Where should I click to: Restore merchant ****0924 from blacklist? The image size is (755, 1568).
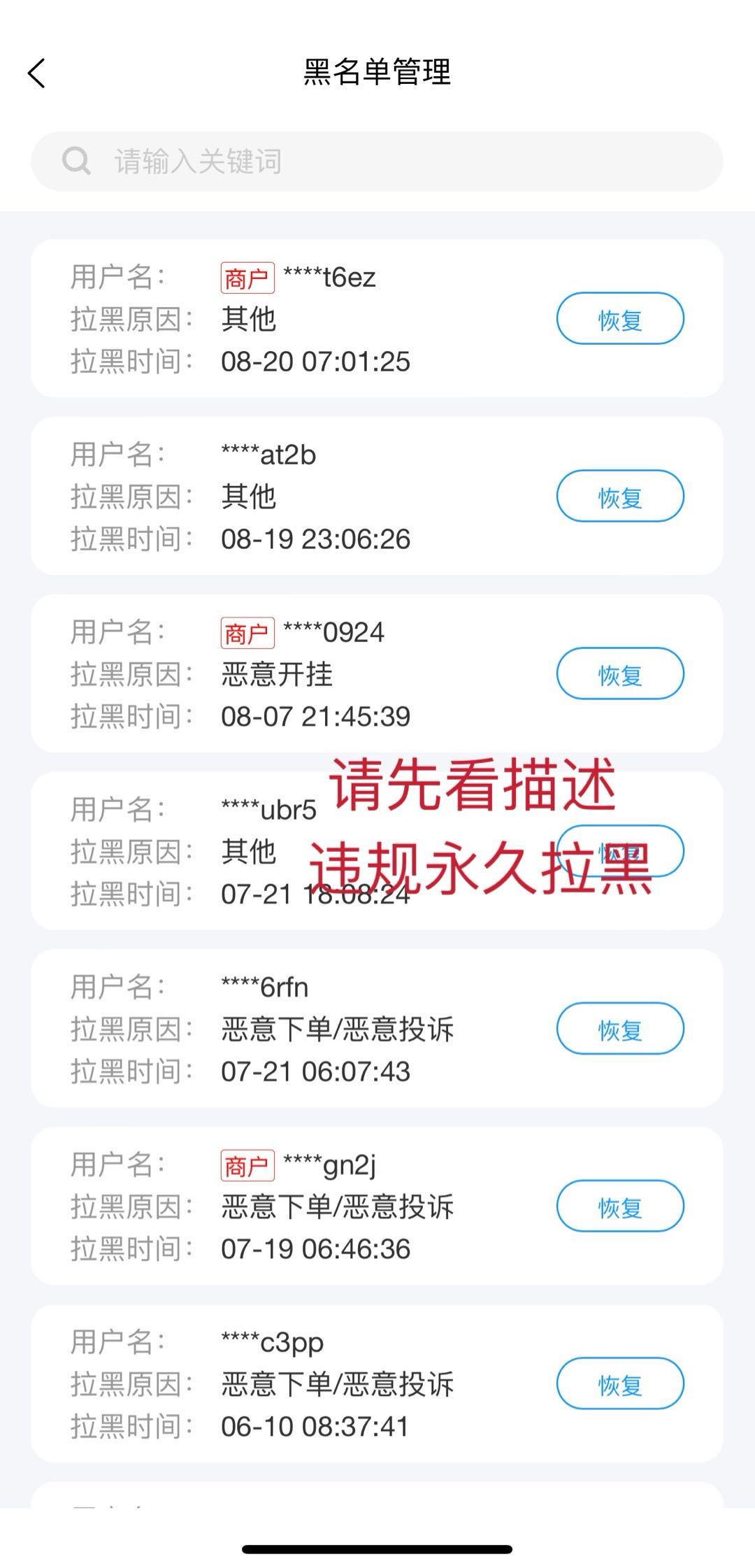coord(620,673)
